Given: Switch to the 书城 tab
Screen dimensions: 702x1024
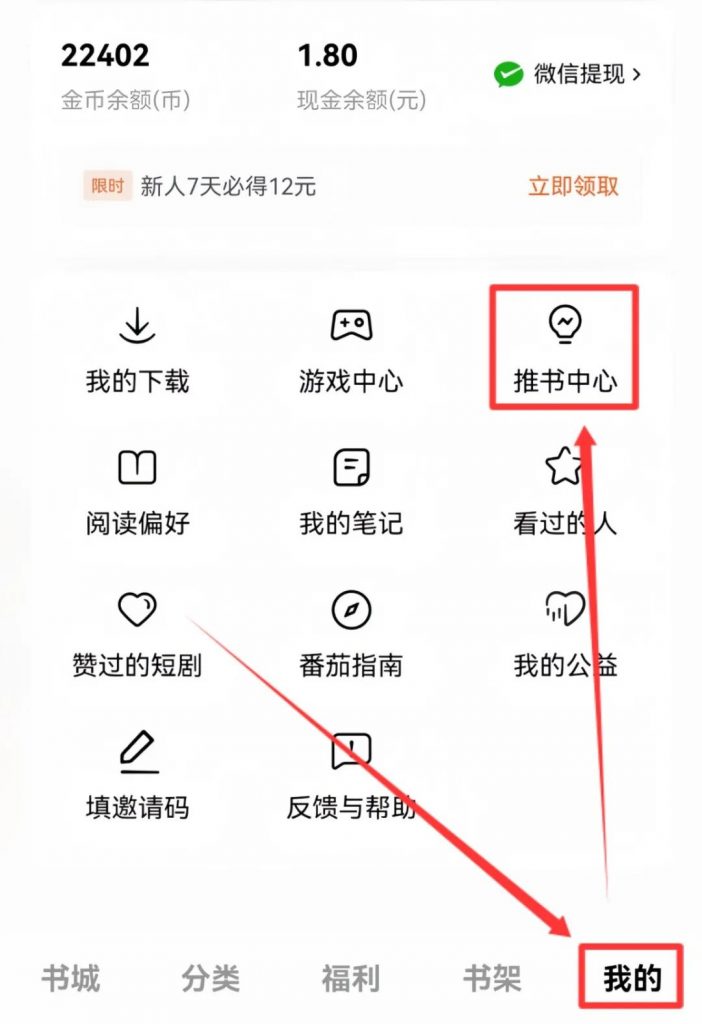Looking at the screenshot, I should 71,978.
